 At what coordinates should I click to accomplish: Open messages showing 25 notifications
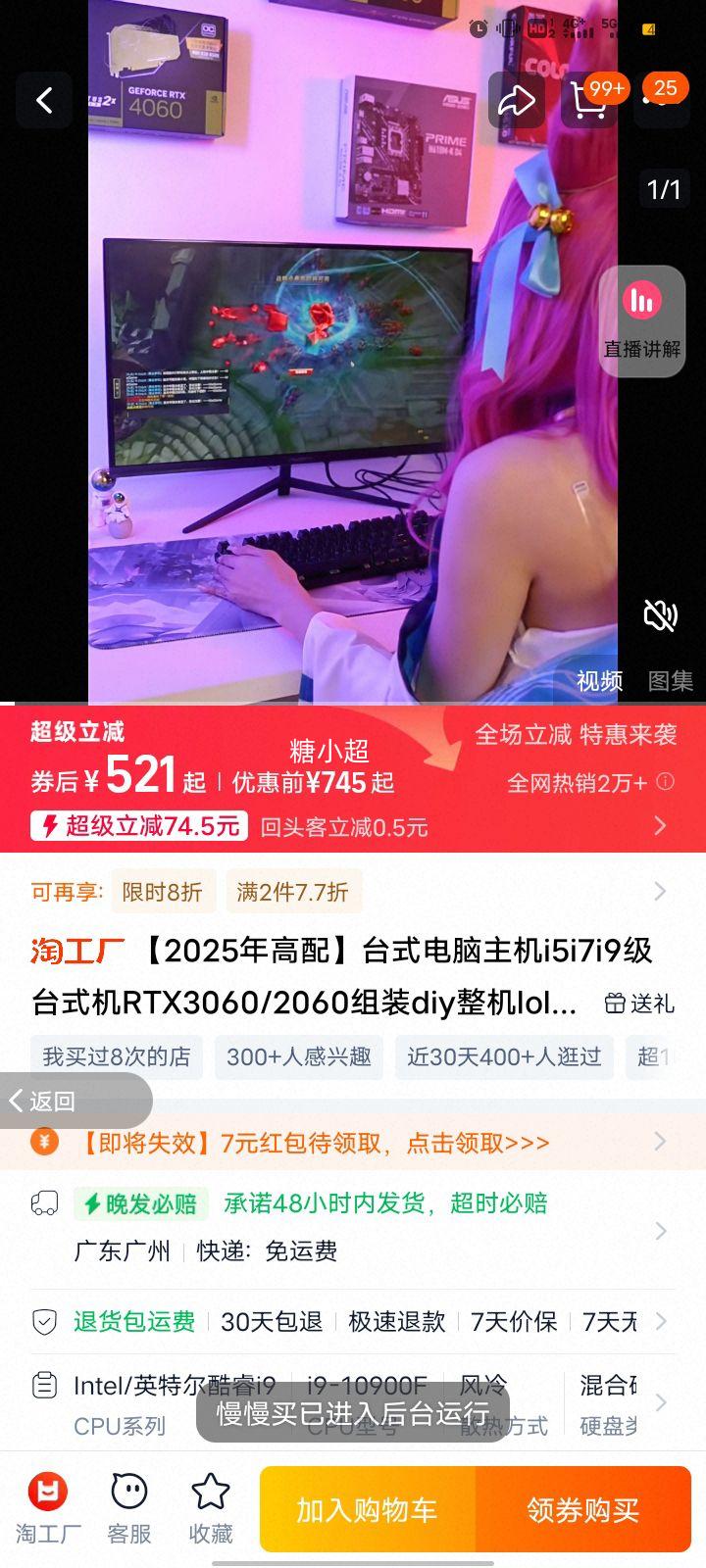pyautogui.click(x=662, y=101)
